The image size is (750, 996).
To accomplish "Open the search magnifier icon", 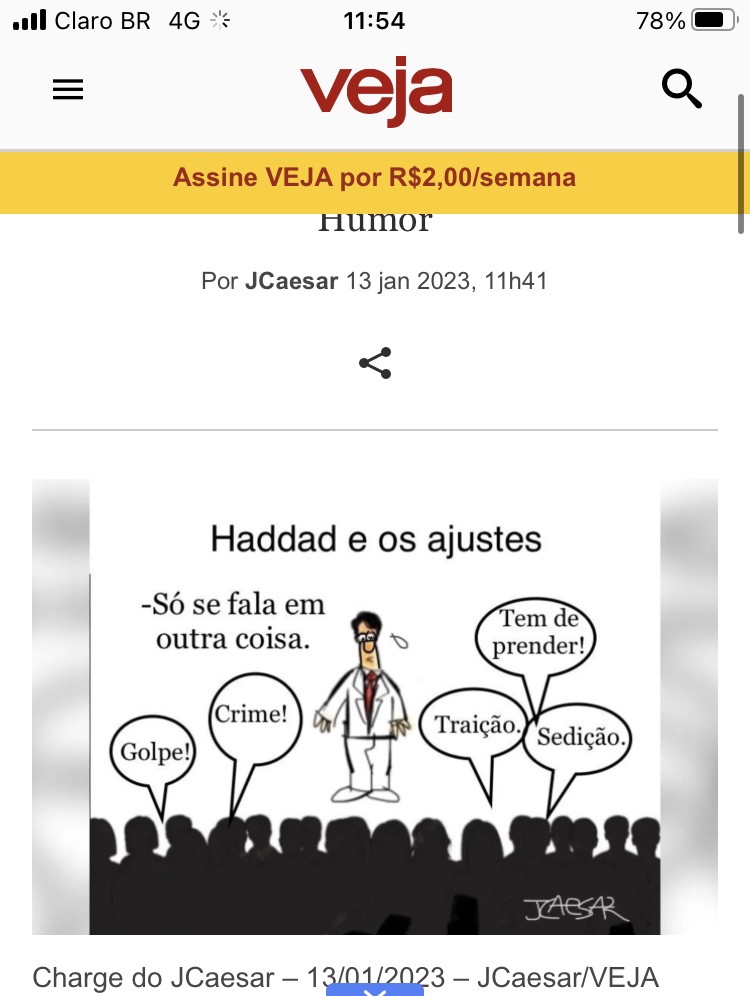I will 682,90.
